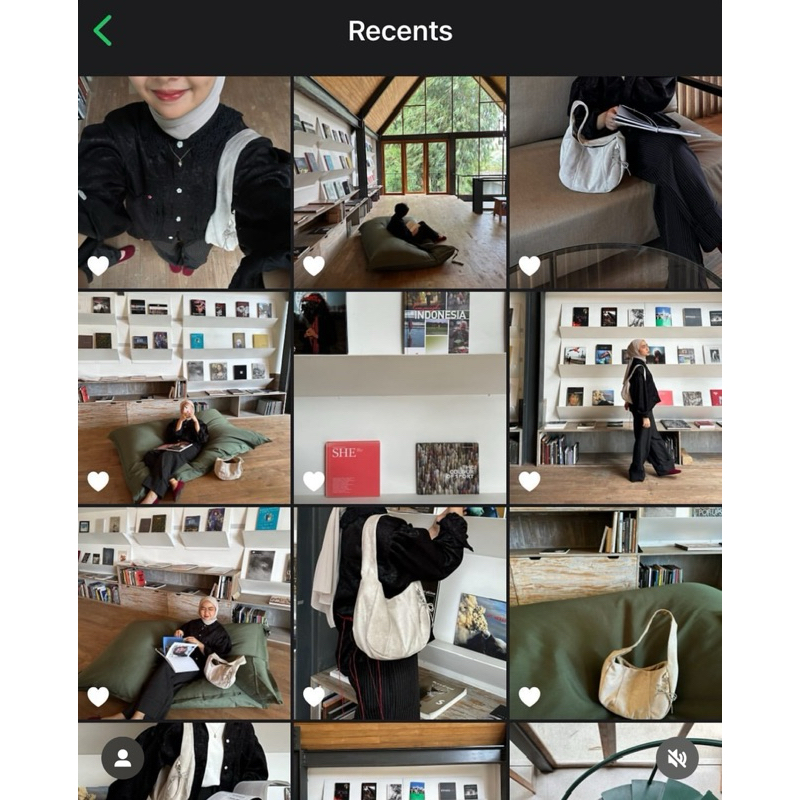Open the photo of Indonesia and SHE books
Viewport: 800px width, 800px height.
pos(400,397)
